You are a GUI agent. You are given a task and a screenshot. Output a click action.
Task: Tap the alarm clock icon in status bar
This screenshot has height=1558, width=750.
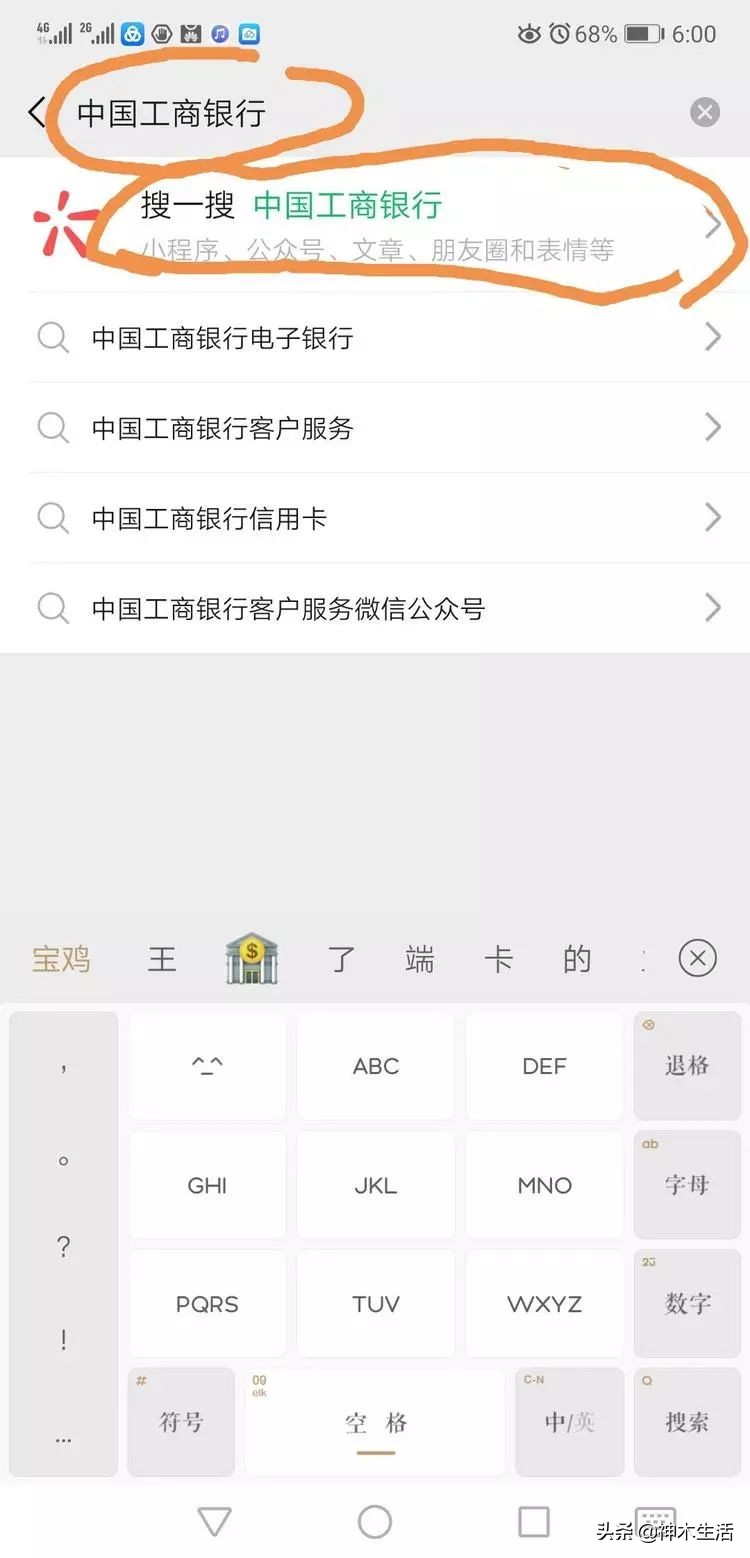click(x=560, y=33)
